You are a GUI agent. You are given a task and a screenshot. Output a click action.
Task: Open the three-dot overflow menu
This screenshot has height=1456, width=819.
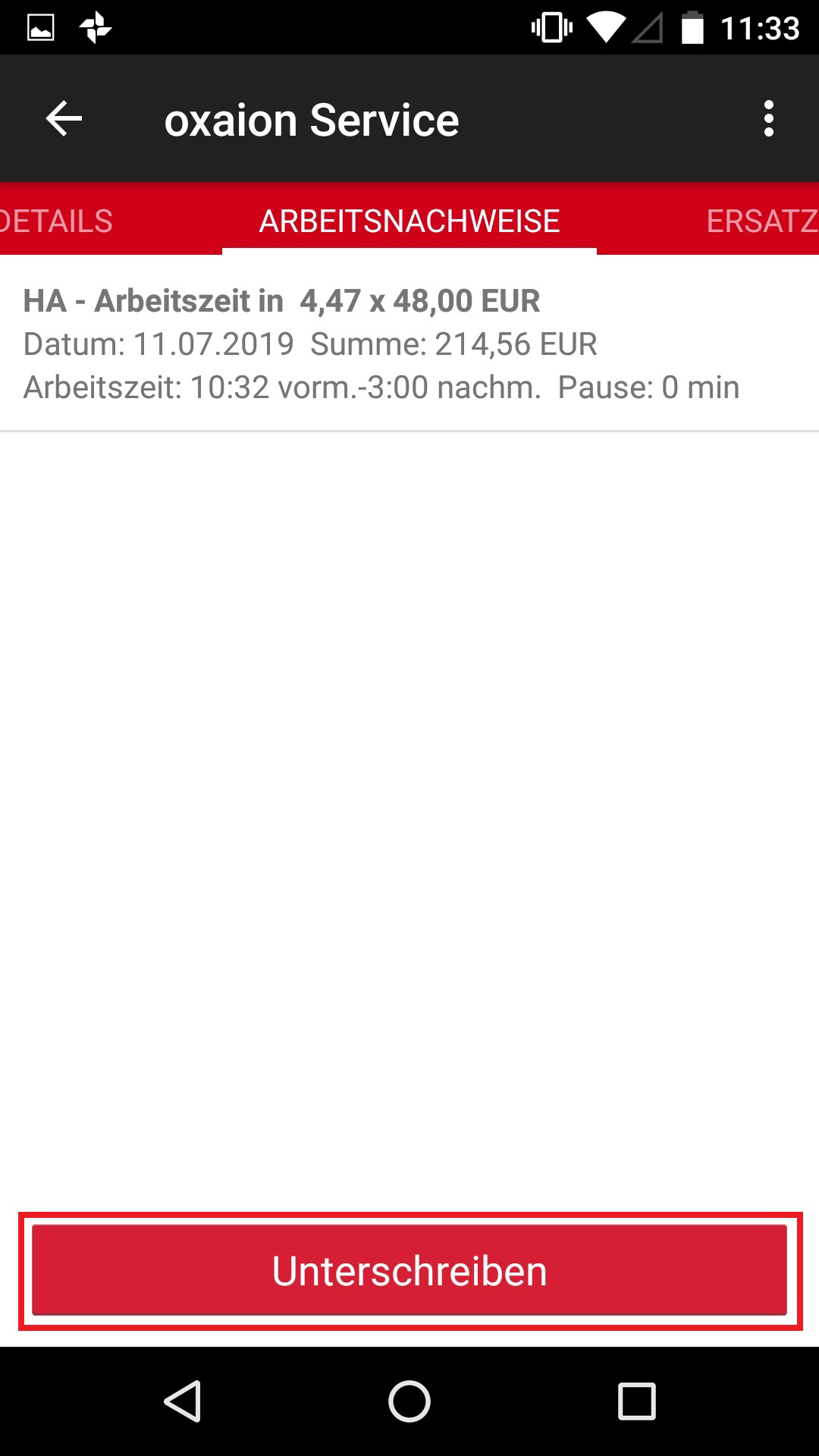click(x=769, y=119)
